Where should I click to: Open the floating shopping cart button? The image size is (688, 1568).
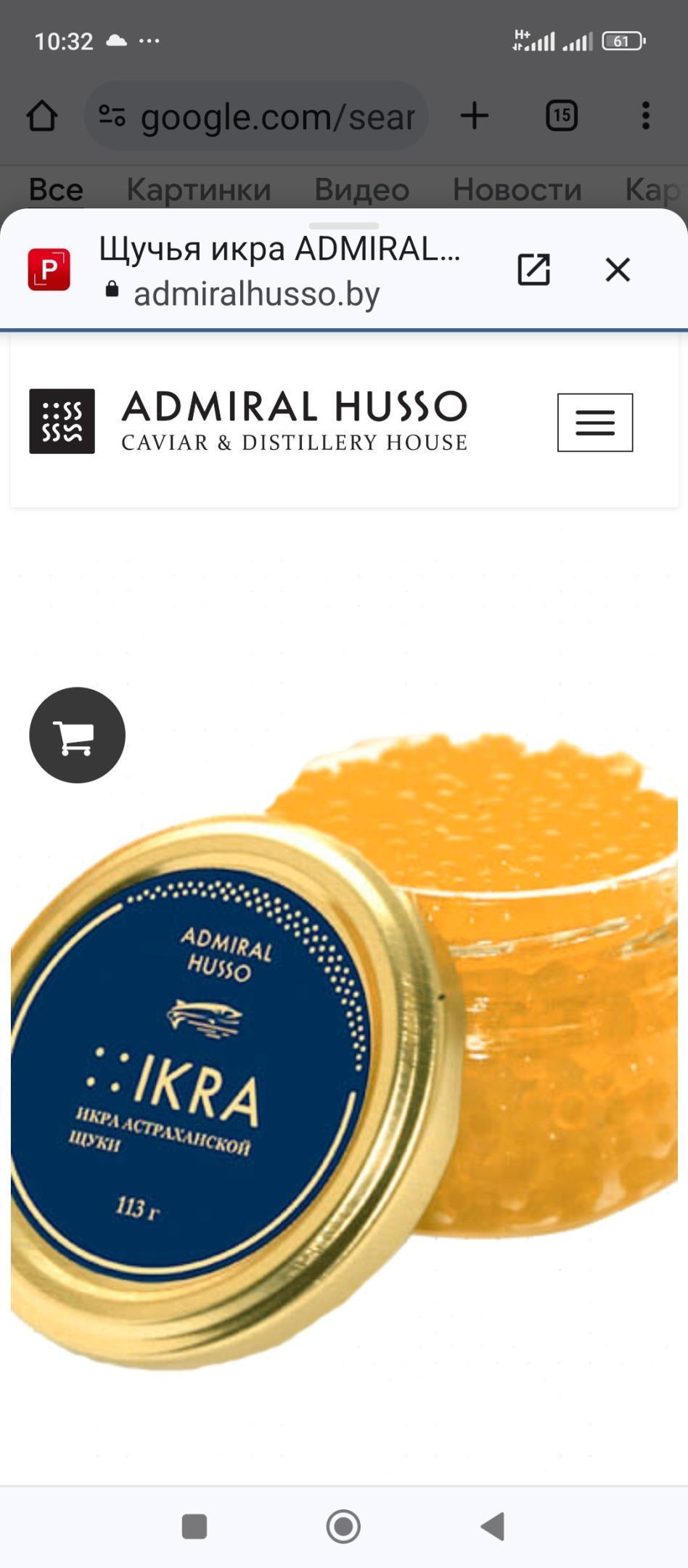tap(77, 735)
